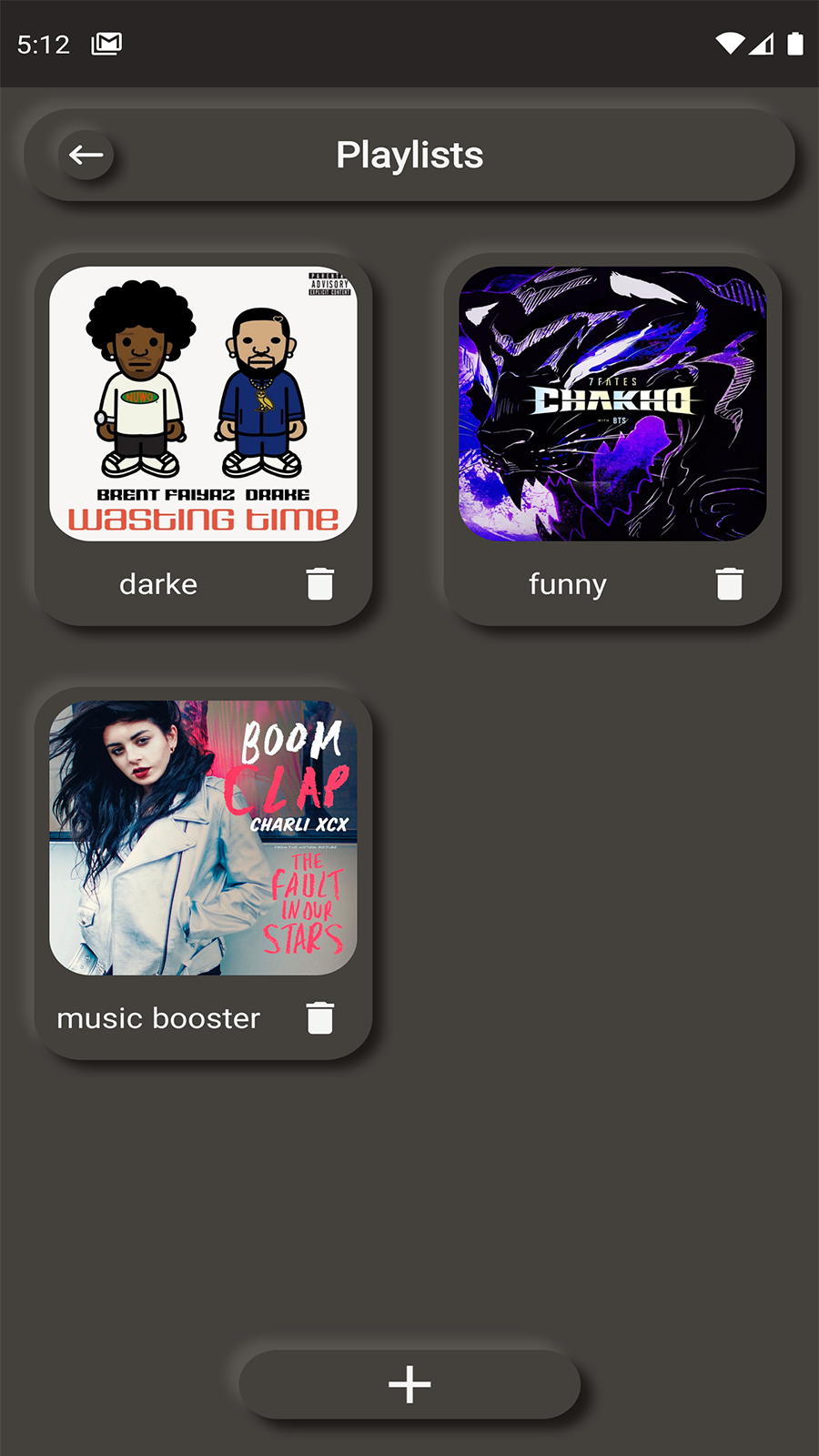Delete the music booster playlist
Screen dimensions: 819x1456
[x=319, y=1018]
